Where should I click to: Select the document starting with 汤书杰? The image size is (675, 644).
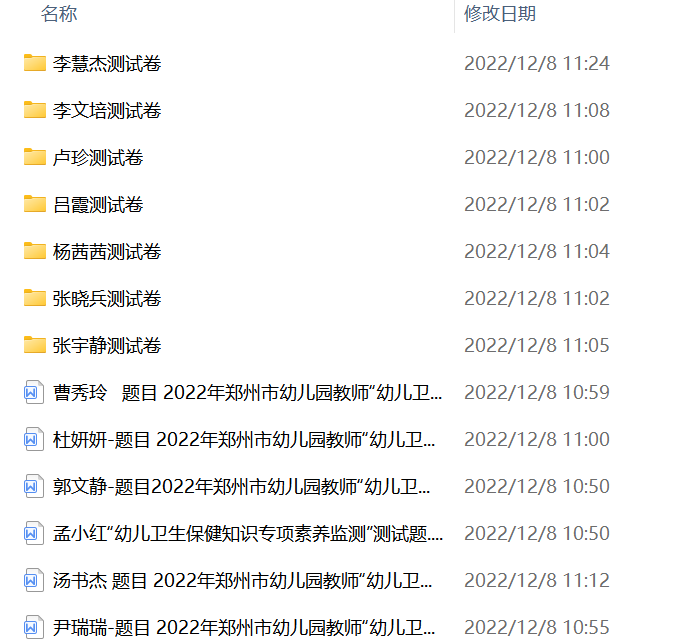point(242,580)
